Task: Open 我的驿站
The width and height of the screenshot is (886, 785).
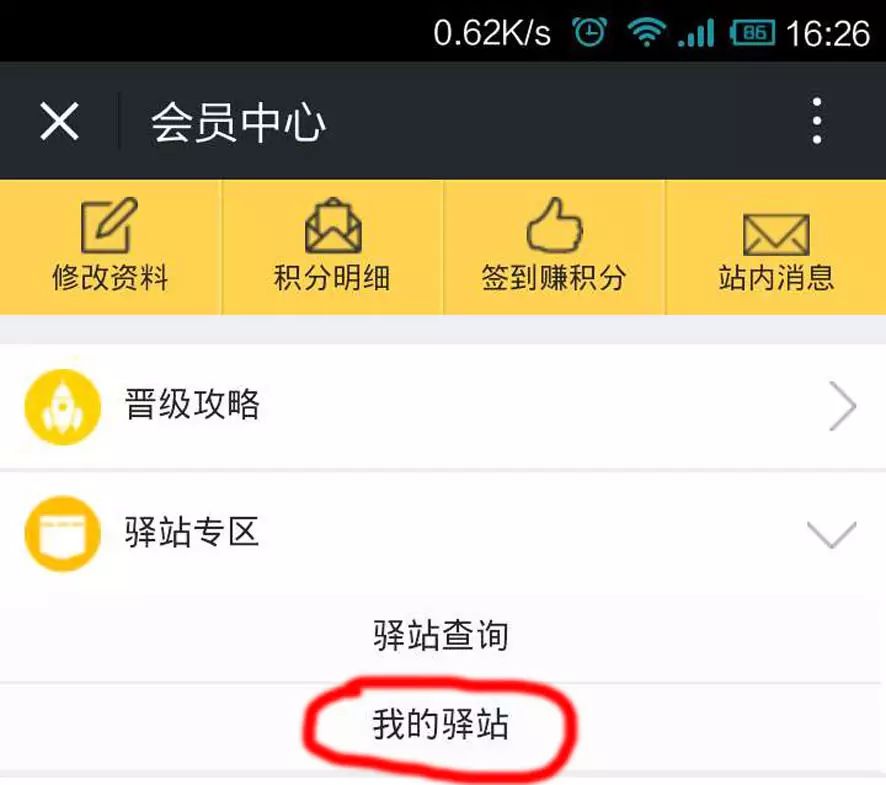Action: point(441,725)
